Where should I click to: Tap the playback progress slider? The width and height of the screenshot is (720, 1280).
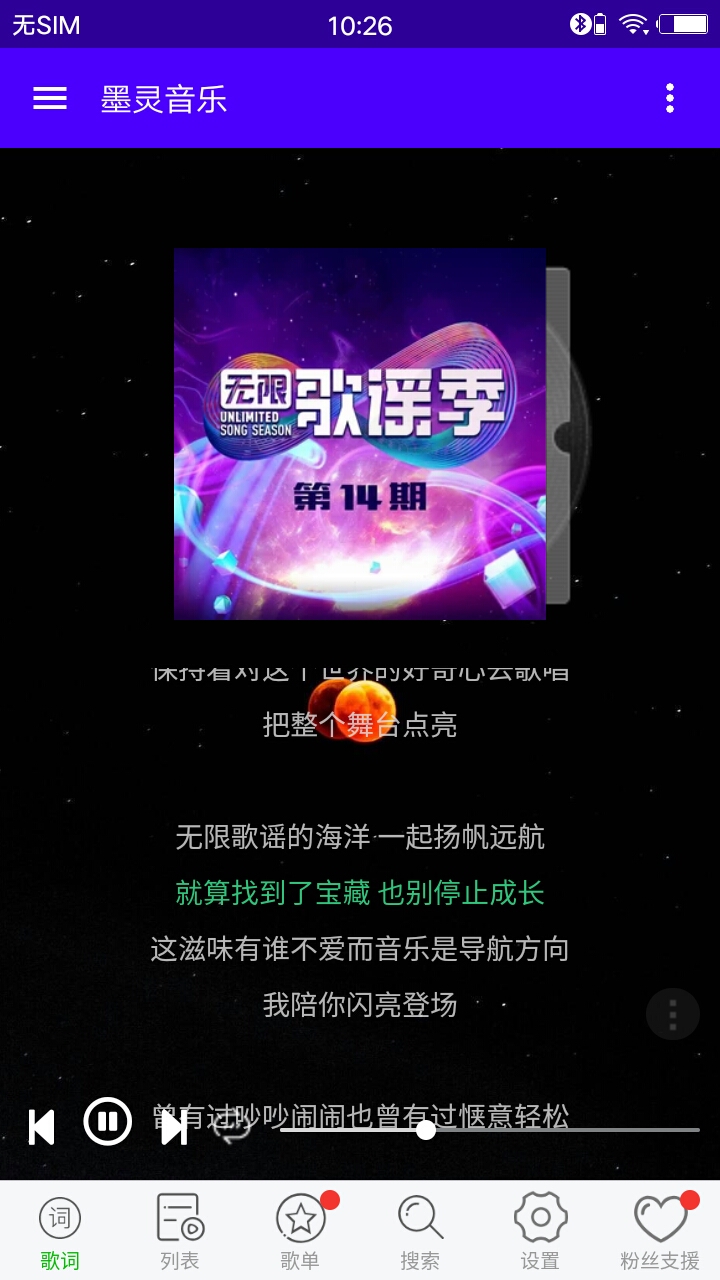(x=490, y=1130)
